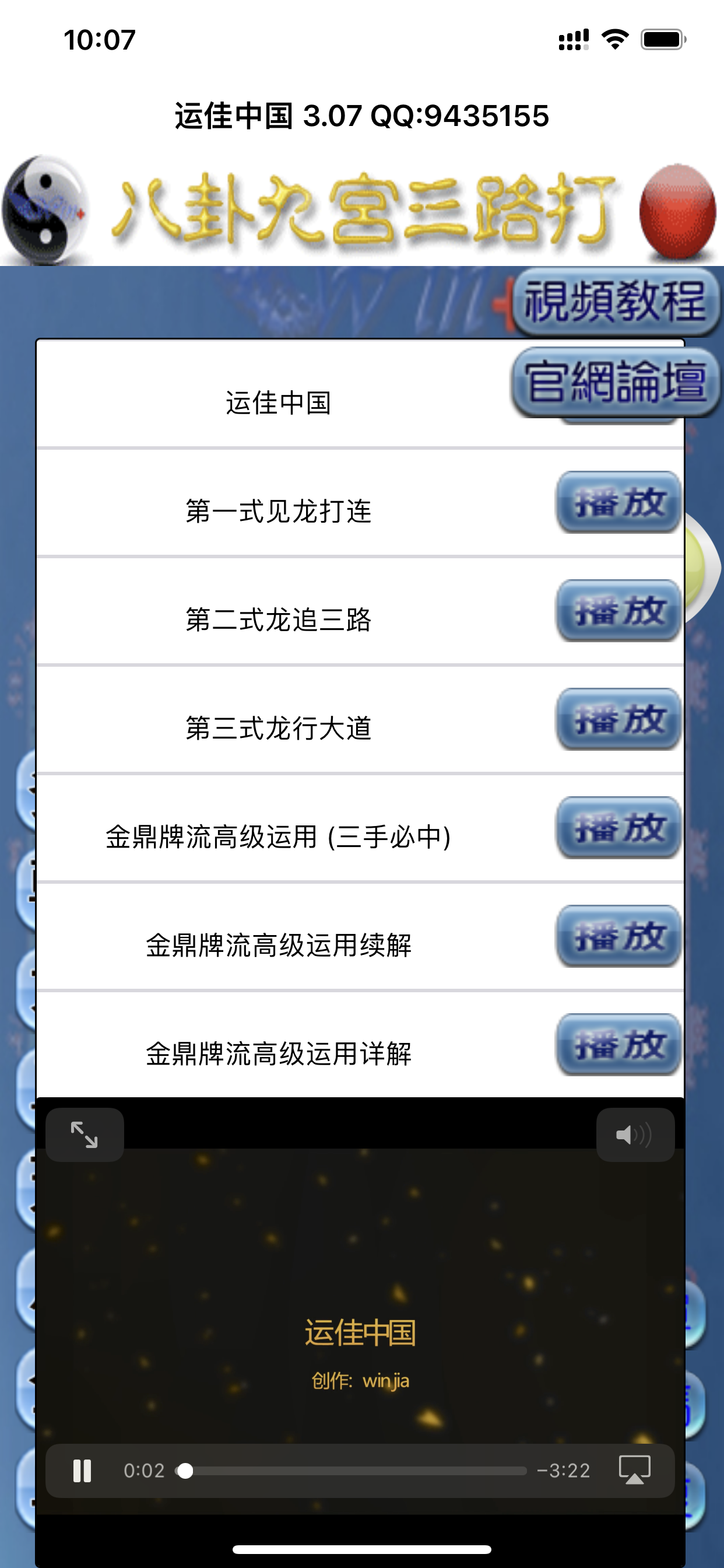Play 金鼎牌流高级运用 (三手必中) video
Image resolution: width=724 pixels, height=1568 pixels.
click(618, 828)
